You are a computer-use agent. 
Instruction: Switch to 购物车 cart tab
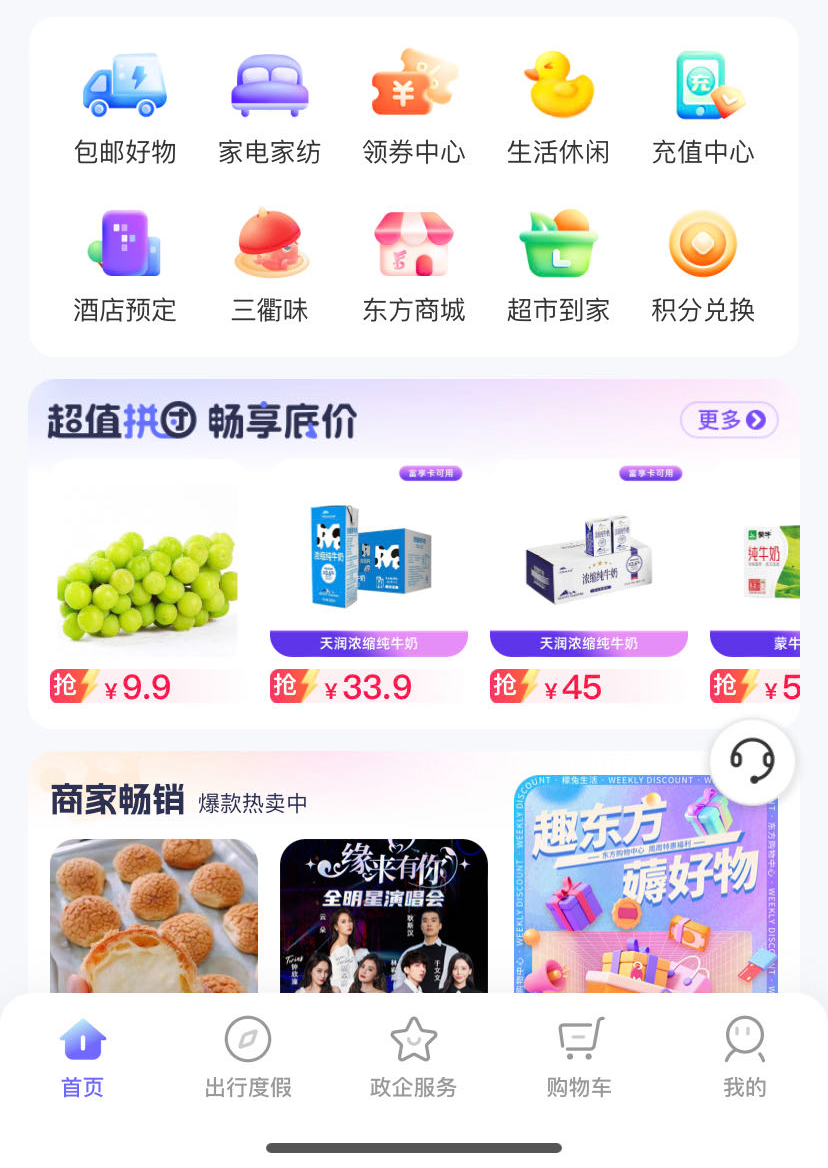coord(579,1058)
